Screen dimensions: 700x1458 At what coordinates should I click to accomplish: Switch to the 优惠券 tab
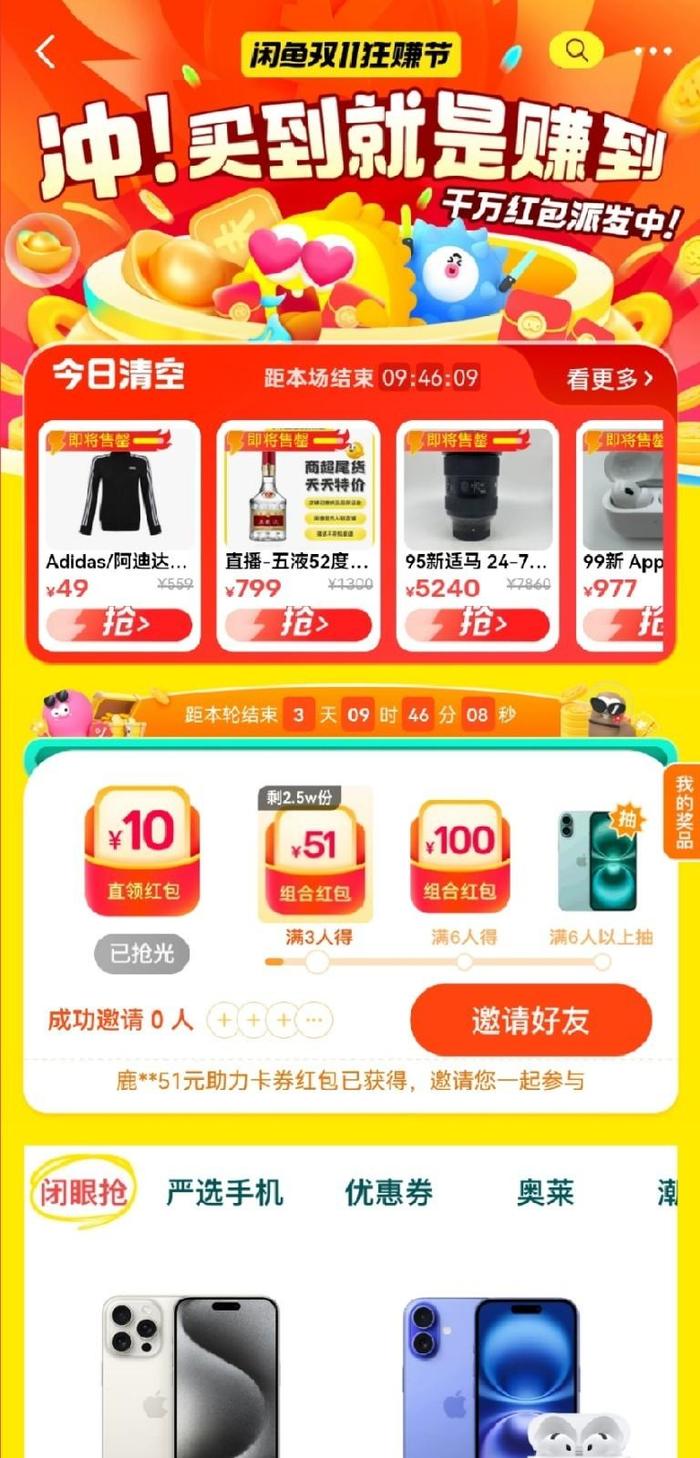pyautogui.click(x=389, y=1192)
